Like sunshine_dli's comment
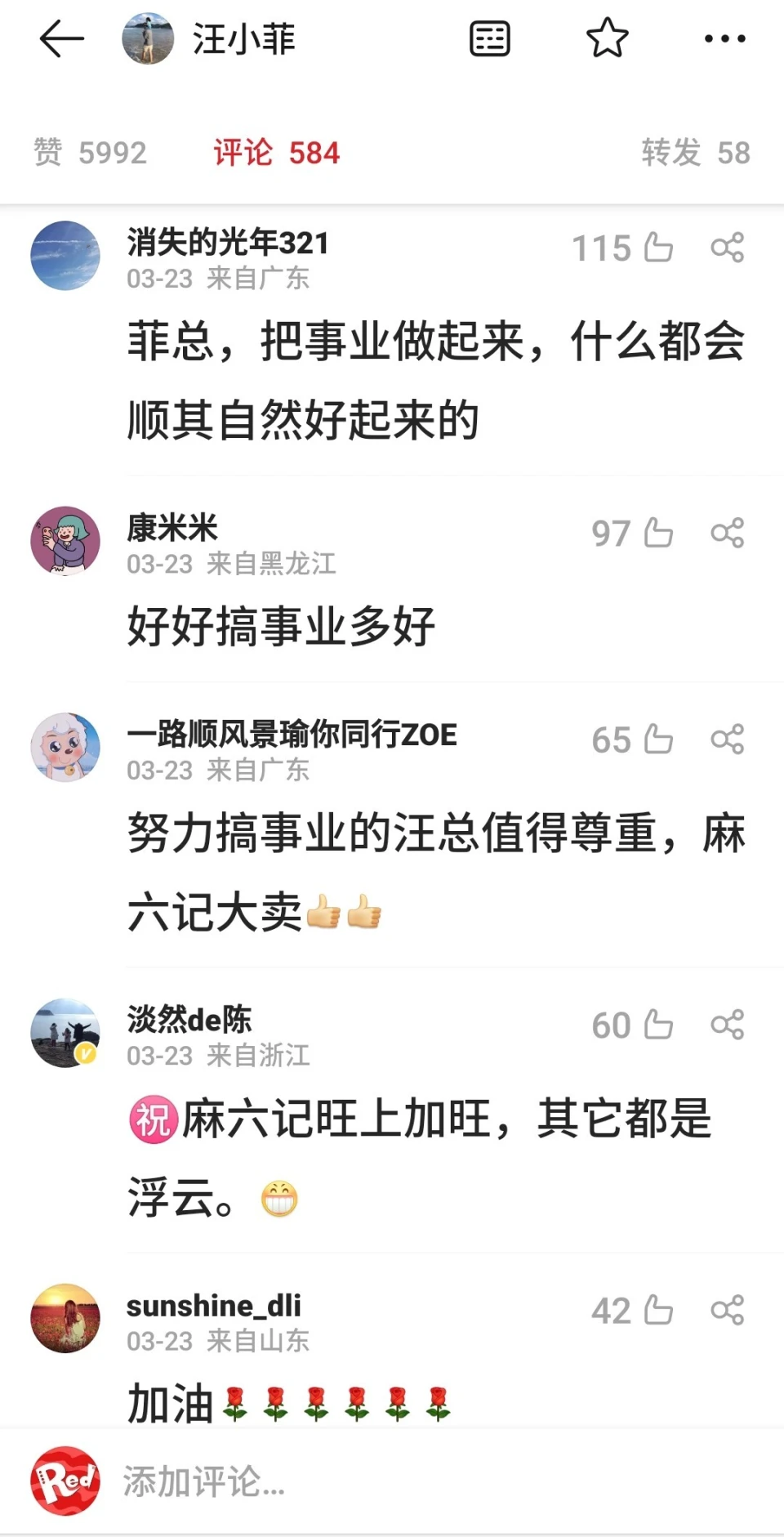 pos(658,1310)
